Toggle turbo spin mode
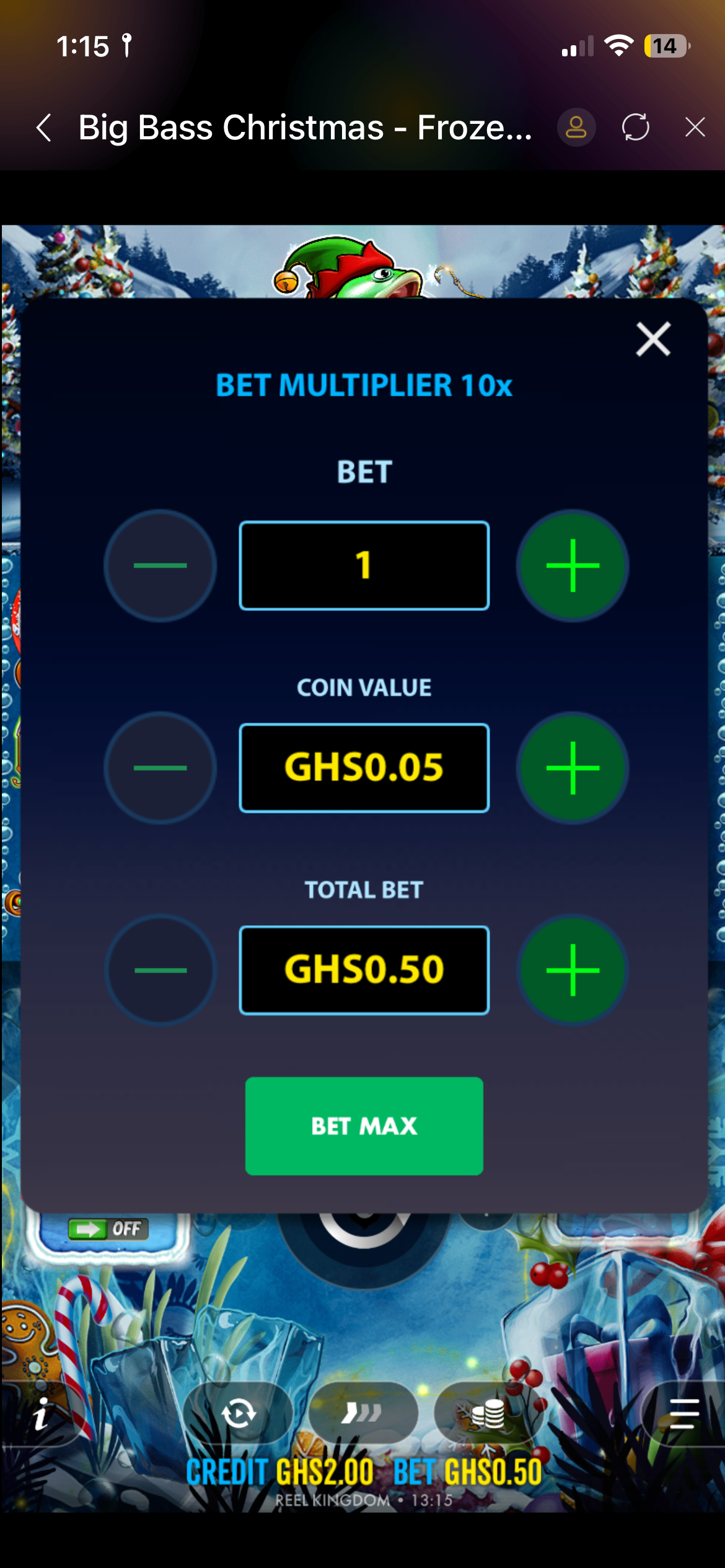The image size is (725, 1568). tap(362, 1414)
